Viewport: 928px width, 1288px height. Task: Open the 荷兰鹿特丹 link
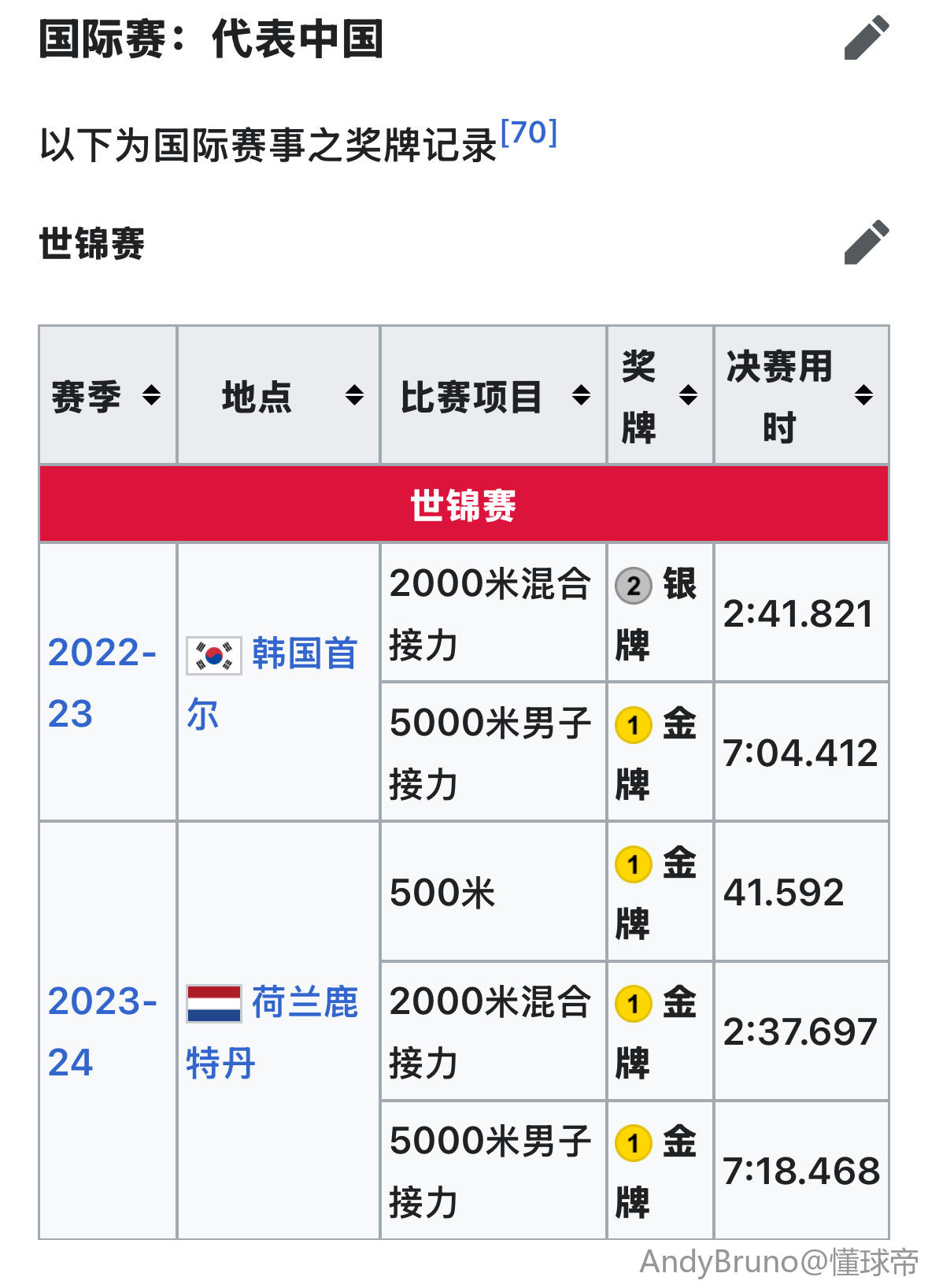pyautogui.click(x=303, y=1003)
